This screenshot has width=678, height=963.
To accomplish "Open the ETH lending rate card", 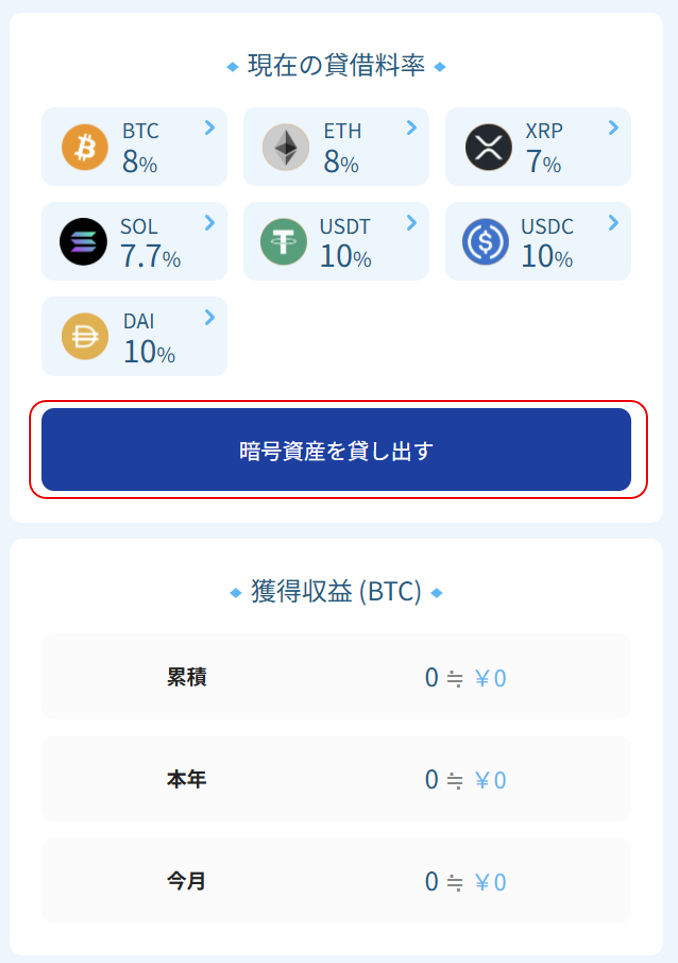I will coord(335,146).
